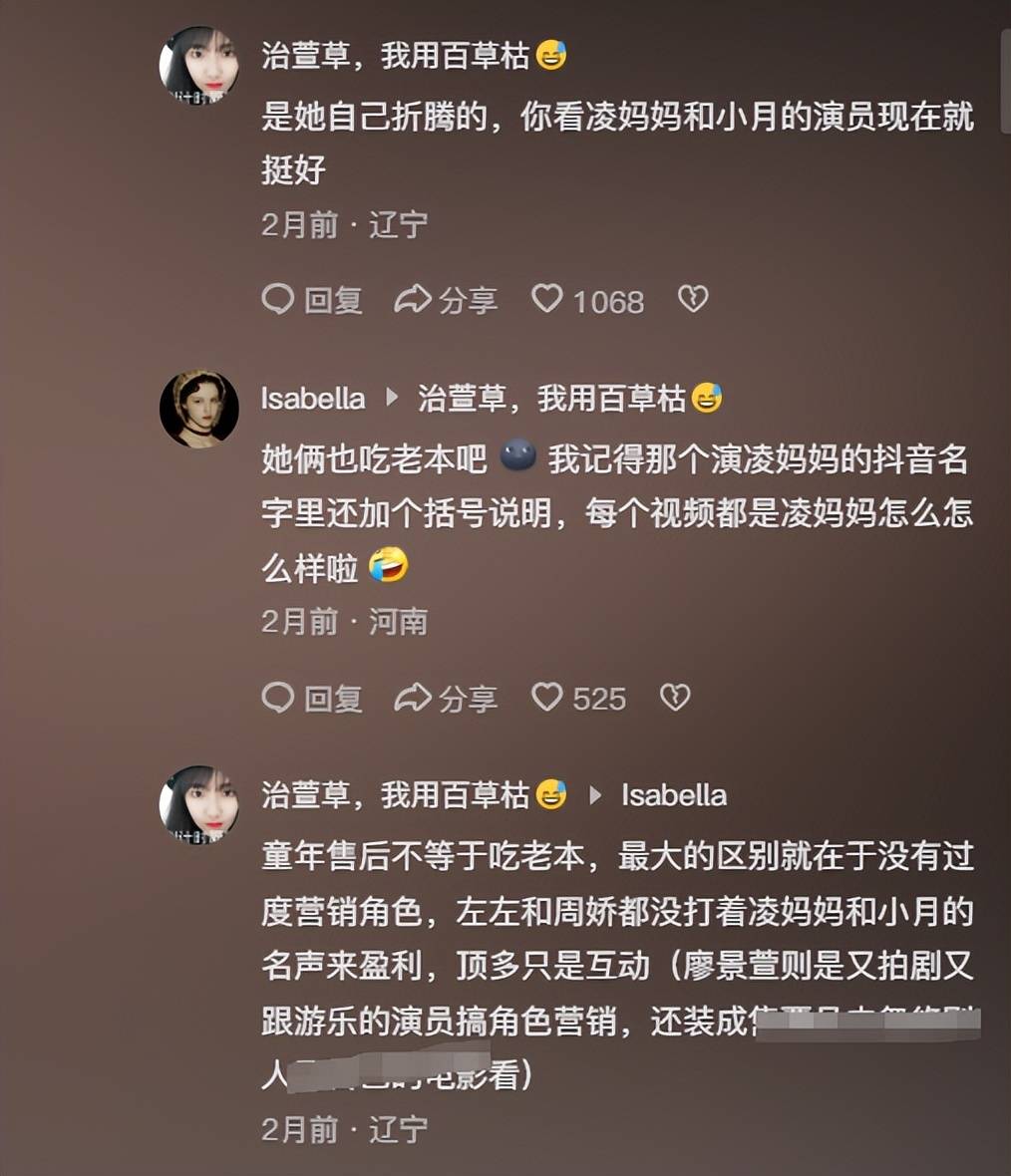Open Isabella's profile avatar
This screenshot has height=1176, width=1011.
click(x=199, y=409)
